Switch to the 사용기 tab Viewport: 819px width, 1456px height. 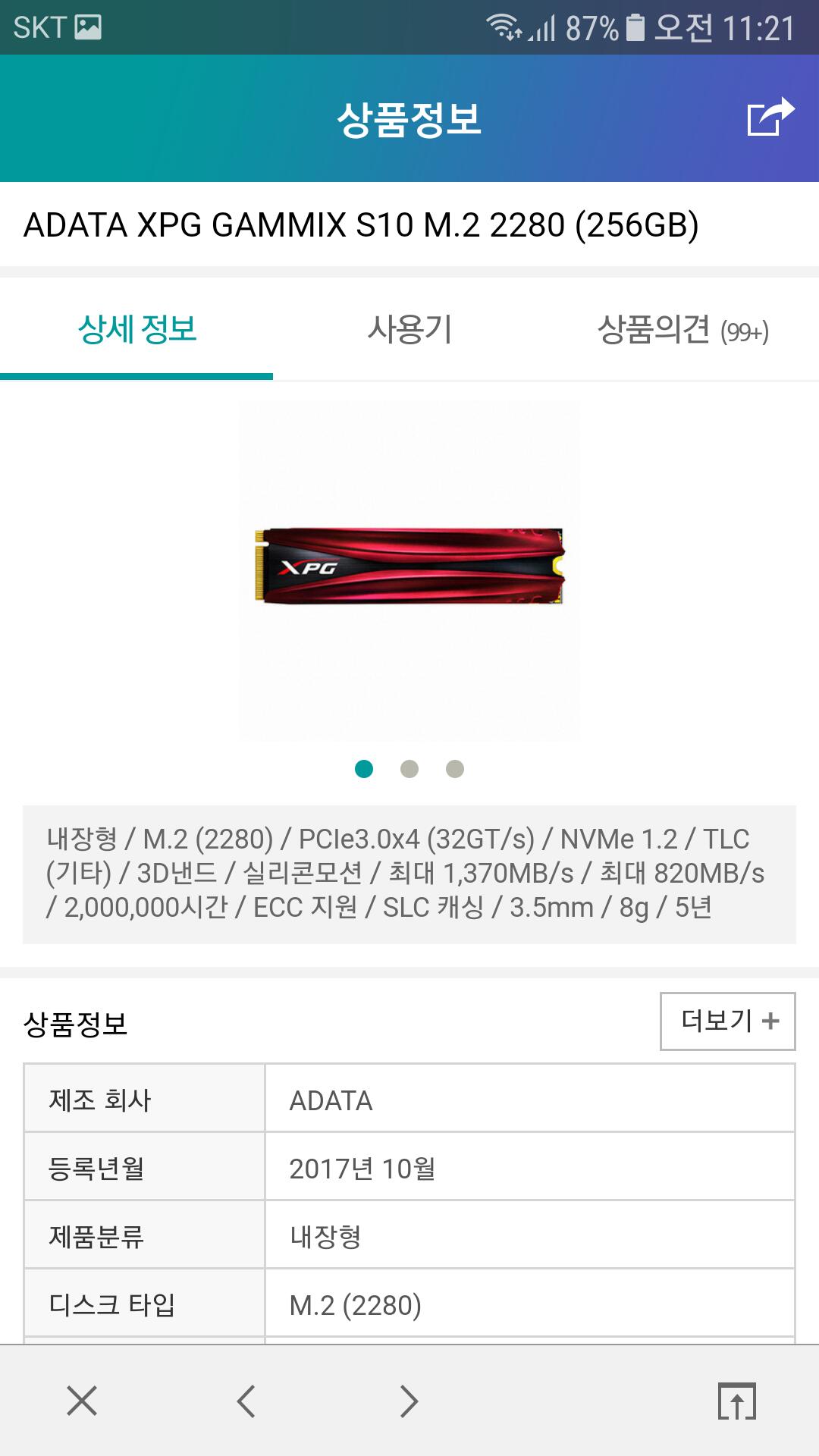[409, 330]
